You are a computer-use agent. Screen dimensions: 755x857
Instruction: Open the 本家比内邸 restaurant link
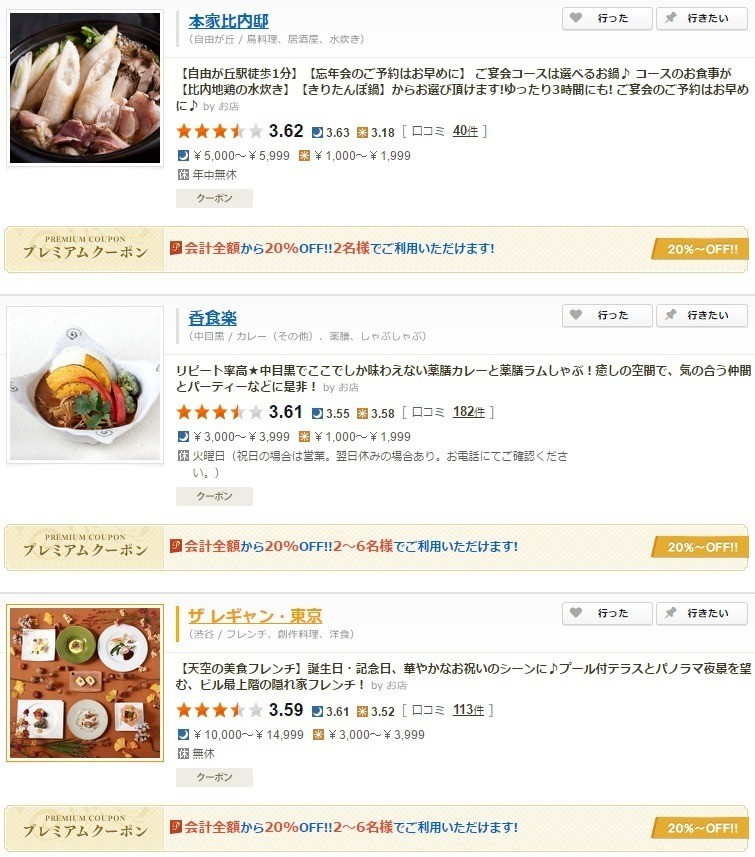pyautogui.click(x=228, y=21)
